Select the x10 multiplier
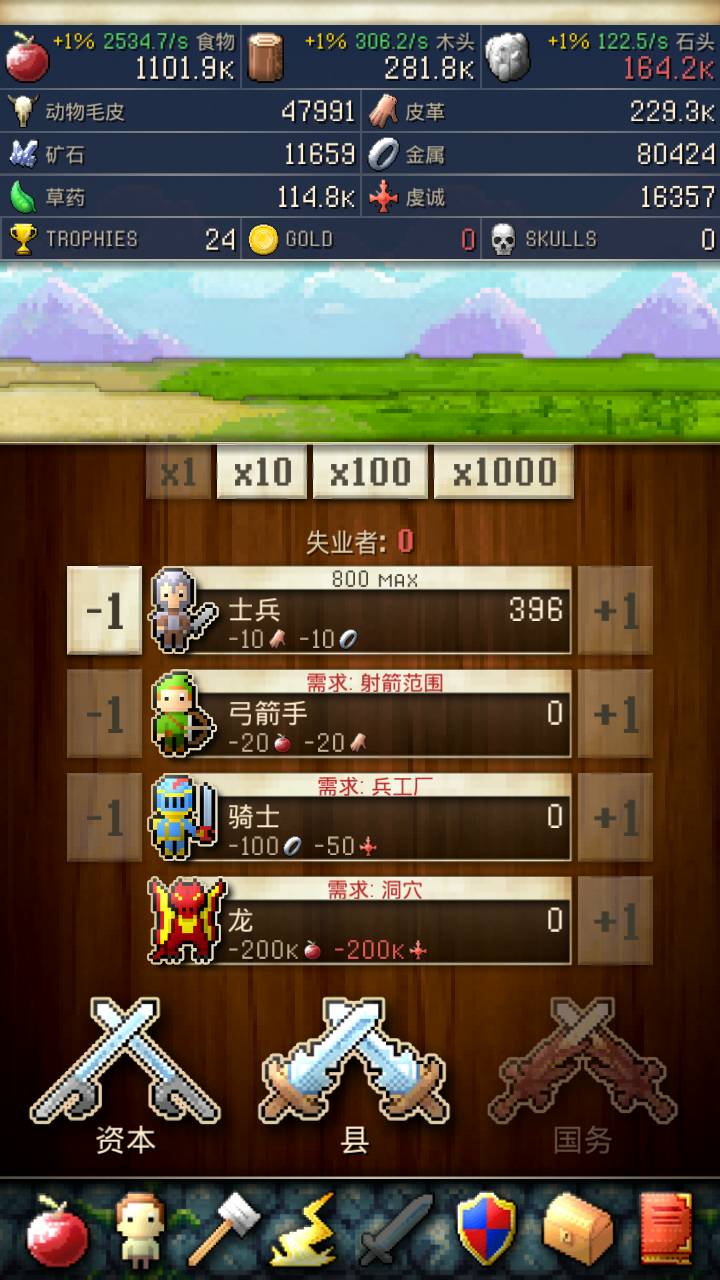 [x=262, y=472]
